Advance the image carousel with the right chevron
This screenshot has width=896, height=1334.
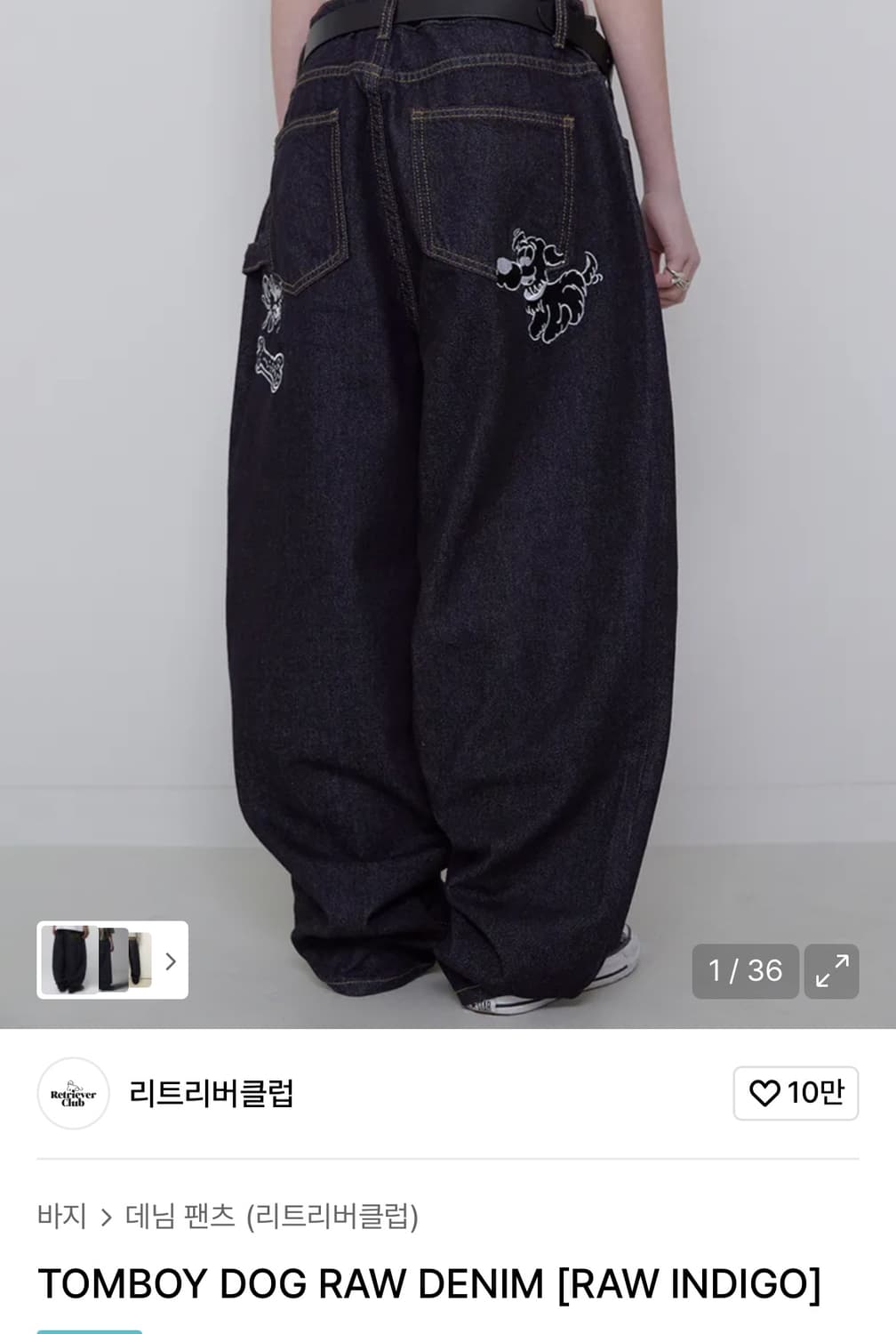click(172, 961)
